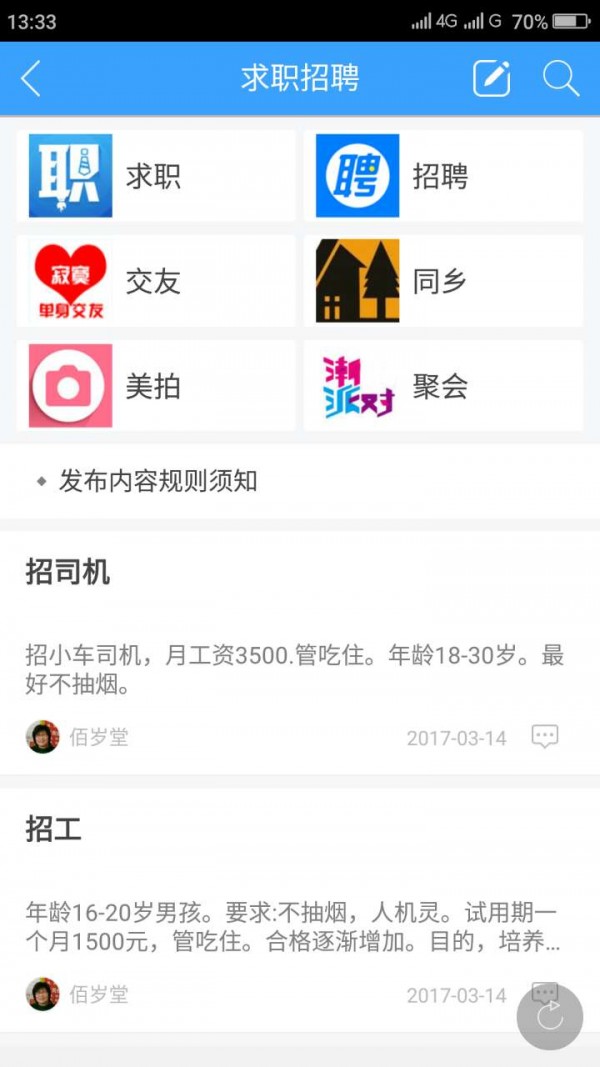The width and height of the screenshot is (600, 1067).
Task: Open the 交友 category
Action: 156,281
